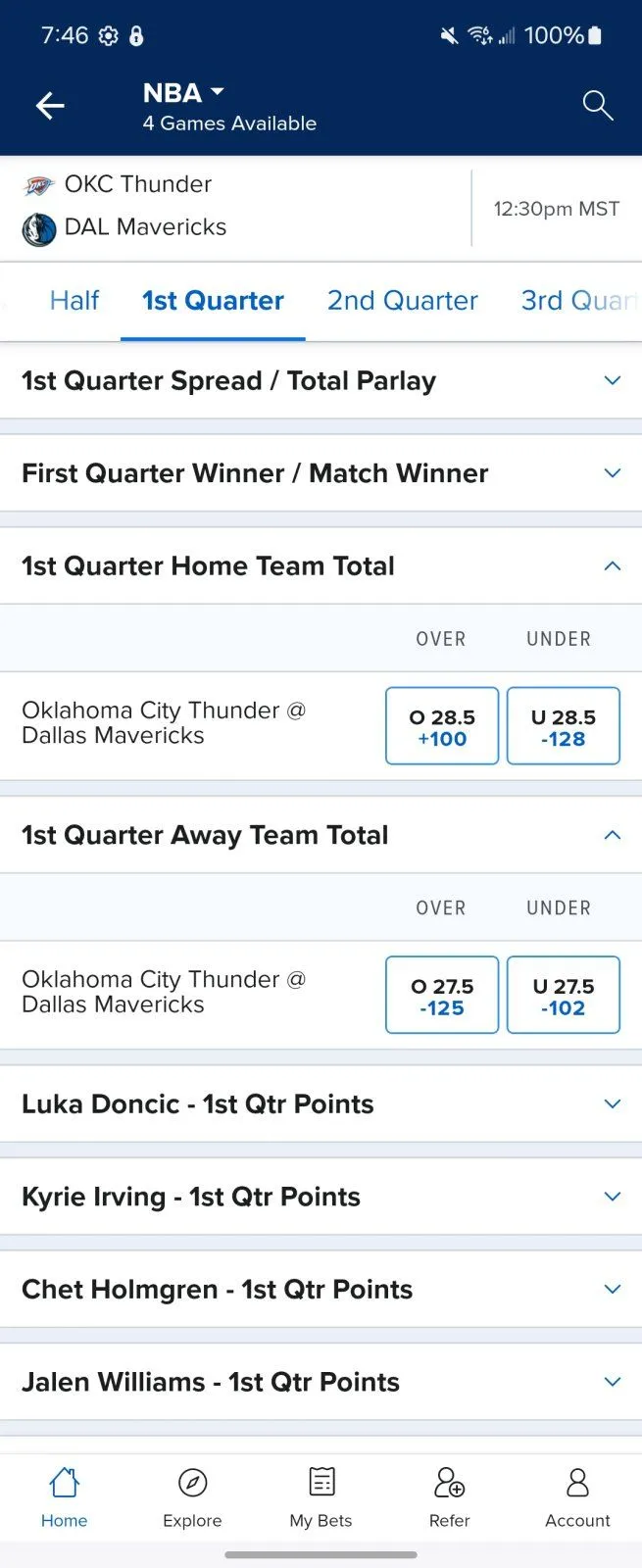
Task: Expand 1st Quarter Spread / Total Parlay
Action: [x=321, y=381]
